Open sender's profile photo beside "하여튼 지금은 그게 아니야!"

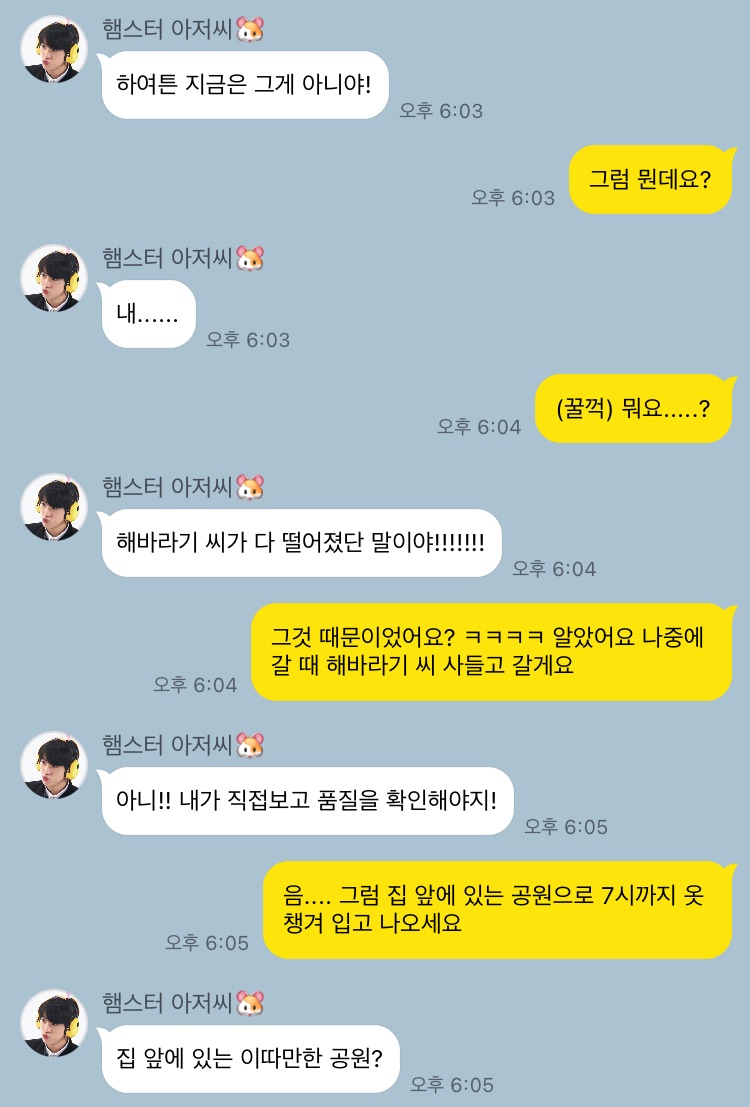(55, 49)
